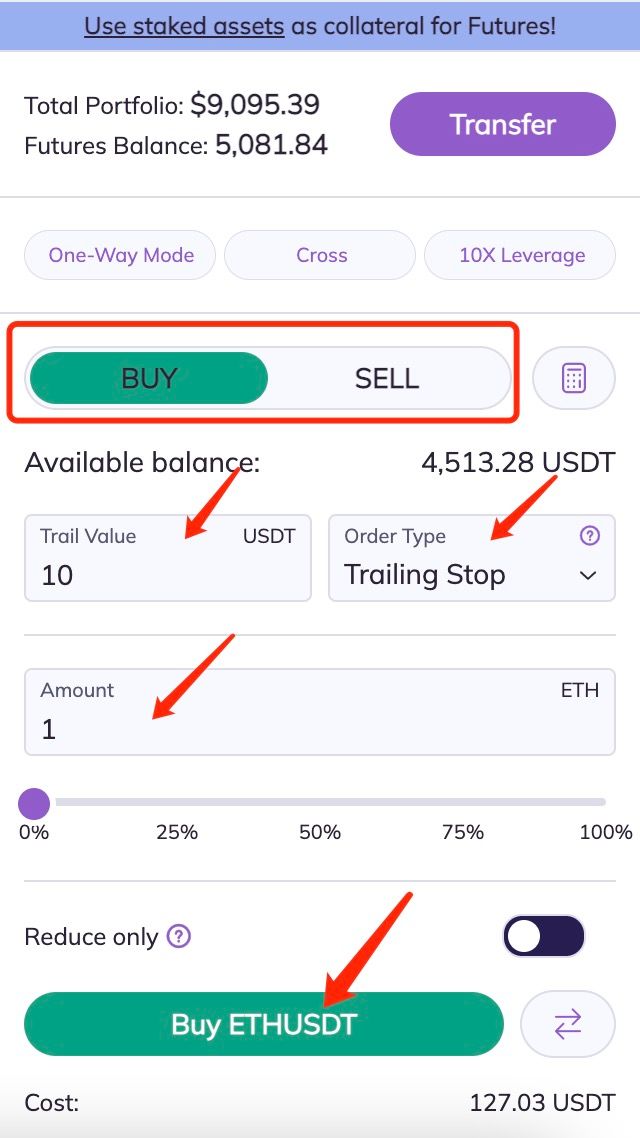Change the Cross margin mode

(321, 255)
